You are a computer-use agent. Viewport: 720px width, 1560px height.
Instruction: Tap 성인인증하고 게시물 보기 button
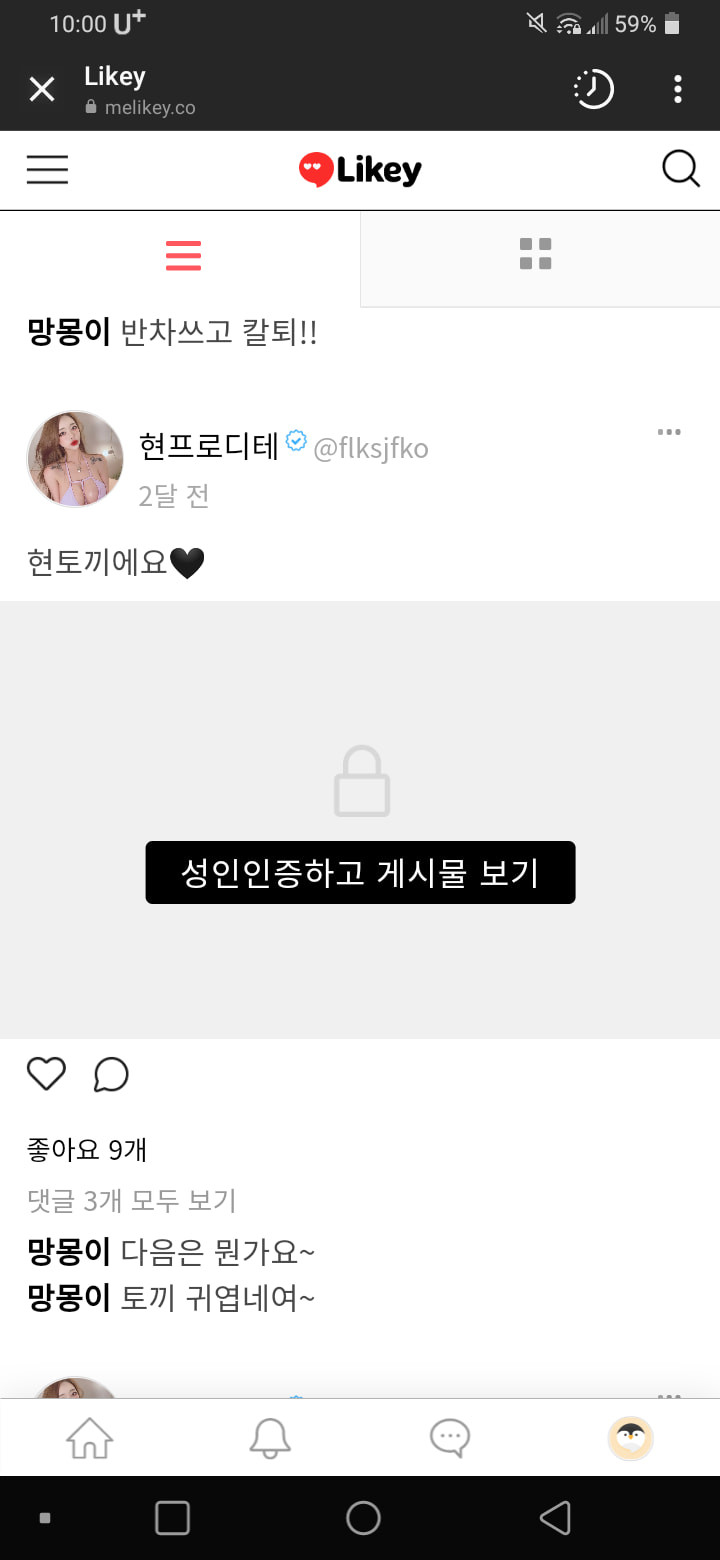[360, 872]
